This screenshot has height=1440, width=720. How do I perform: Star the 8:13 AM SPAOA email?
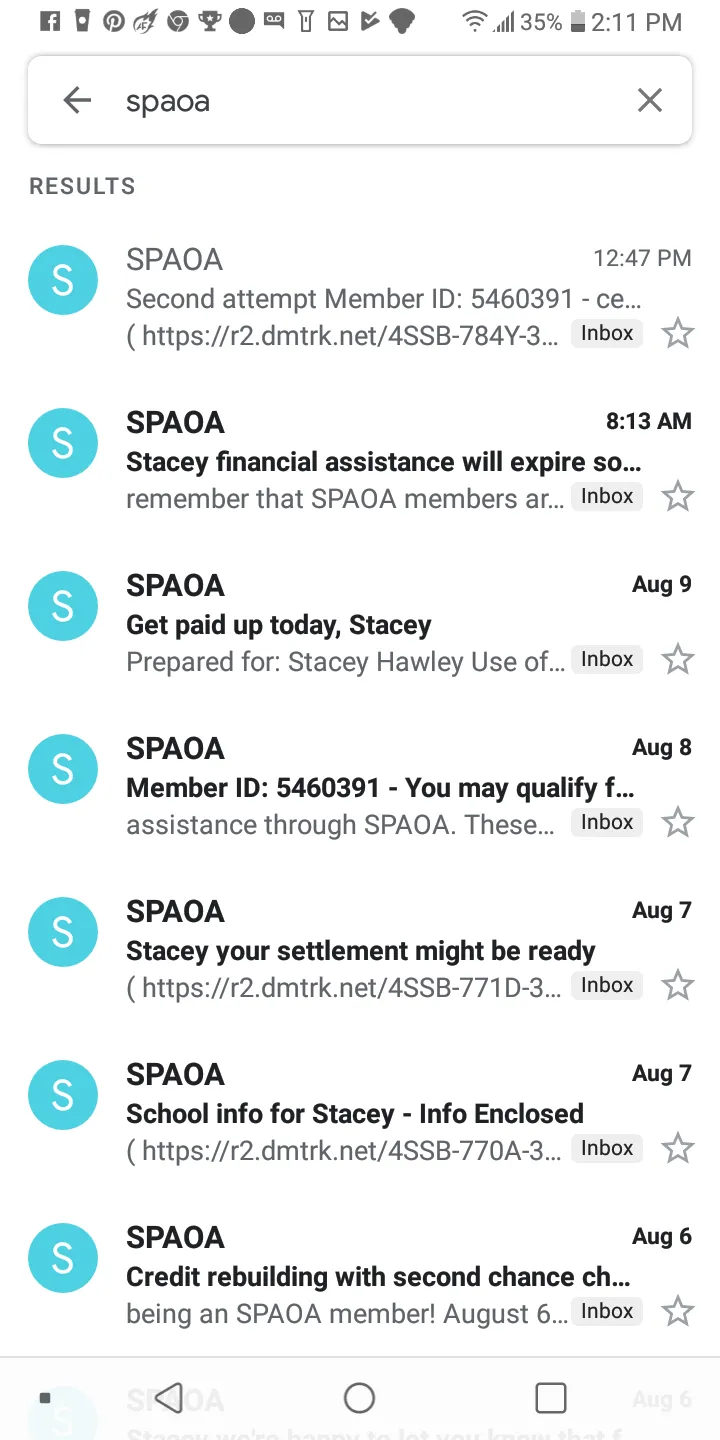[678, 496]
